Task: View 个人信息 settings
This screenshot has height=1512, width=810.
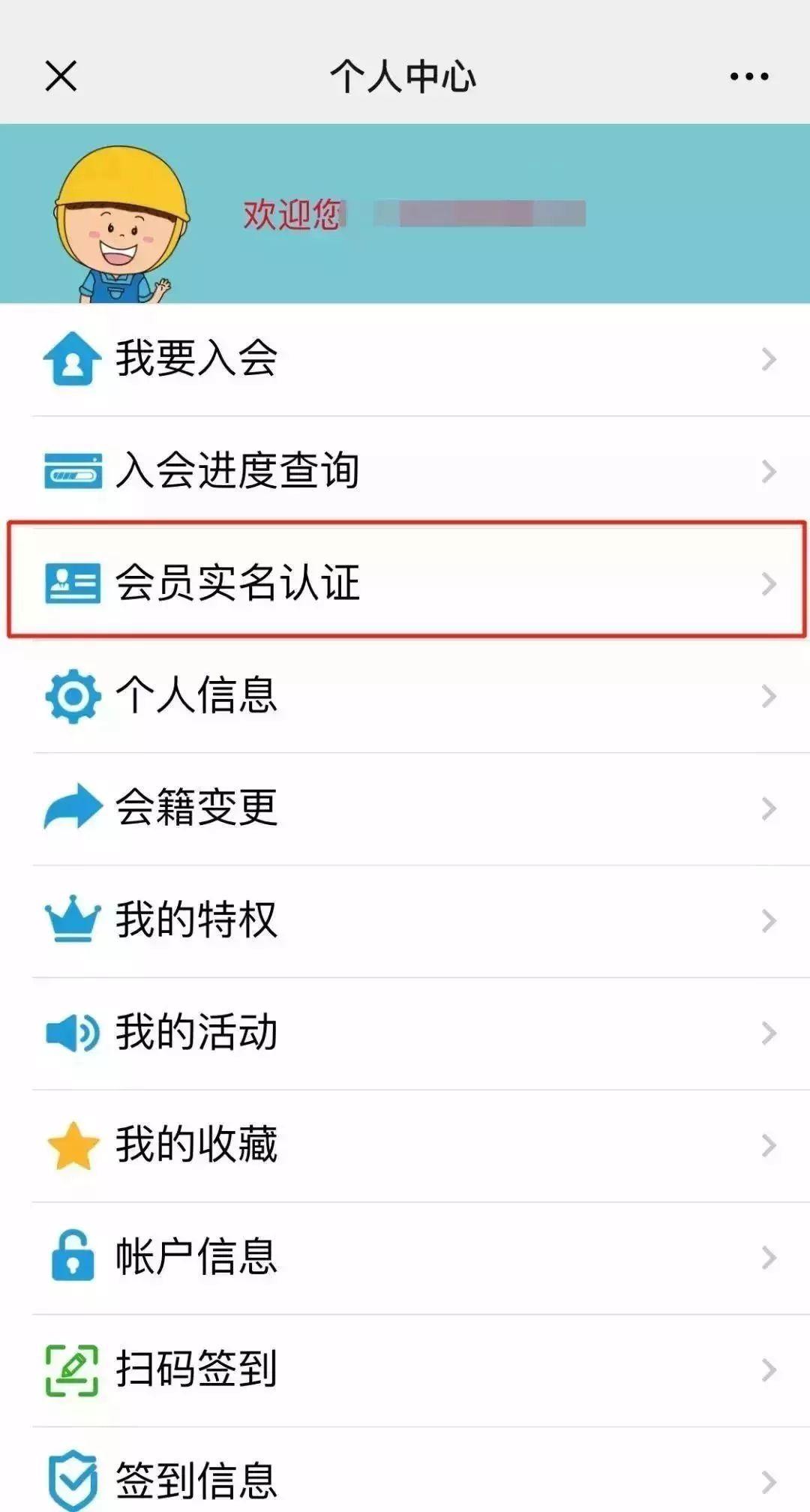Action: 405,695
